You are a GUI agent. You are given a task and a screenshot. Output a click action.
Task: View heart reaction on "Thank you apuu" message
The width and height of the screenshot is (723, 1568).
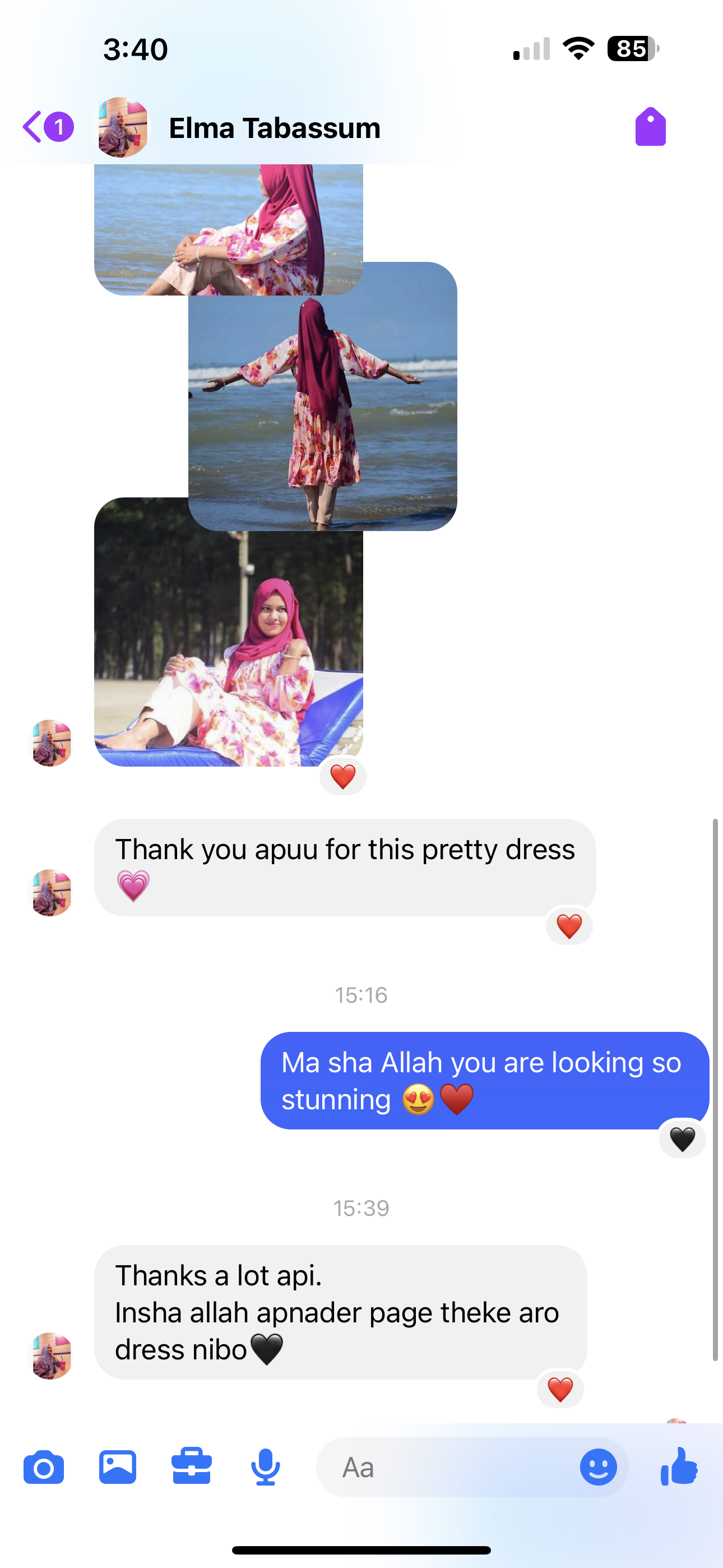(569, 927)
